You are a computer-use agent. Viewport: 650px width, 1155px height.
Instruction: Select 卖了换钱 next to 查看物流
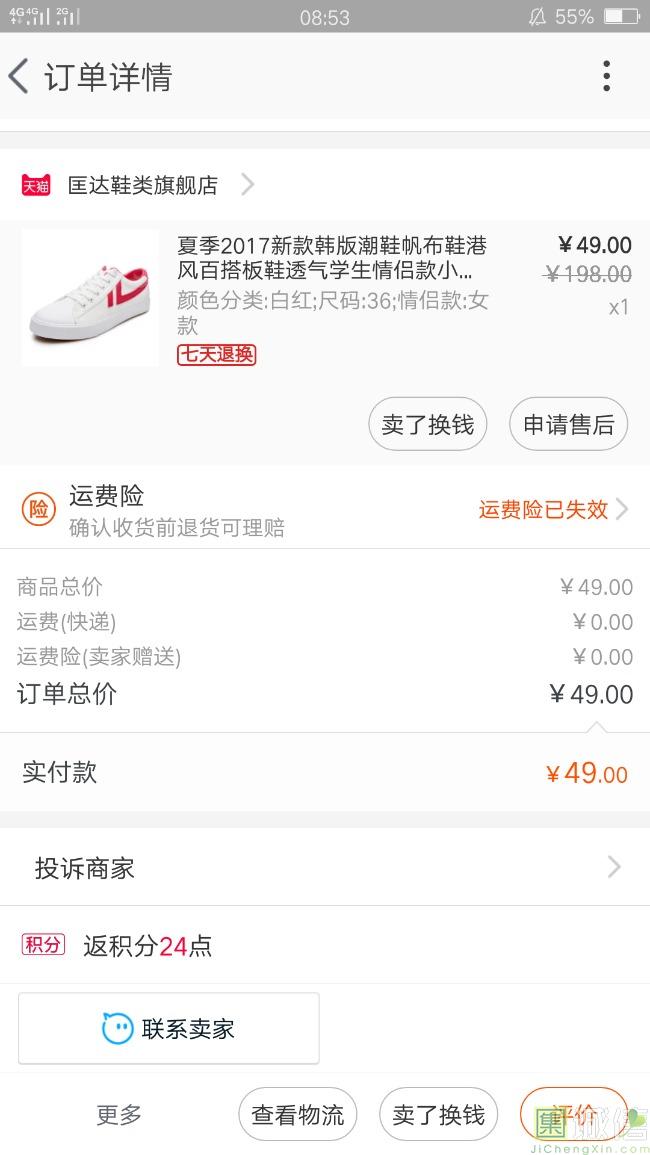(x=438, y=1115)
